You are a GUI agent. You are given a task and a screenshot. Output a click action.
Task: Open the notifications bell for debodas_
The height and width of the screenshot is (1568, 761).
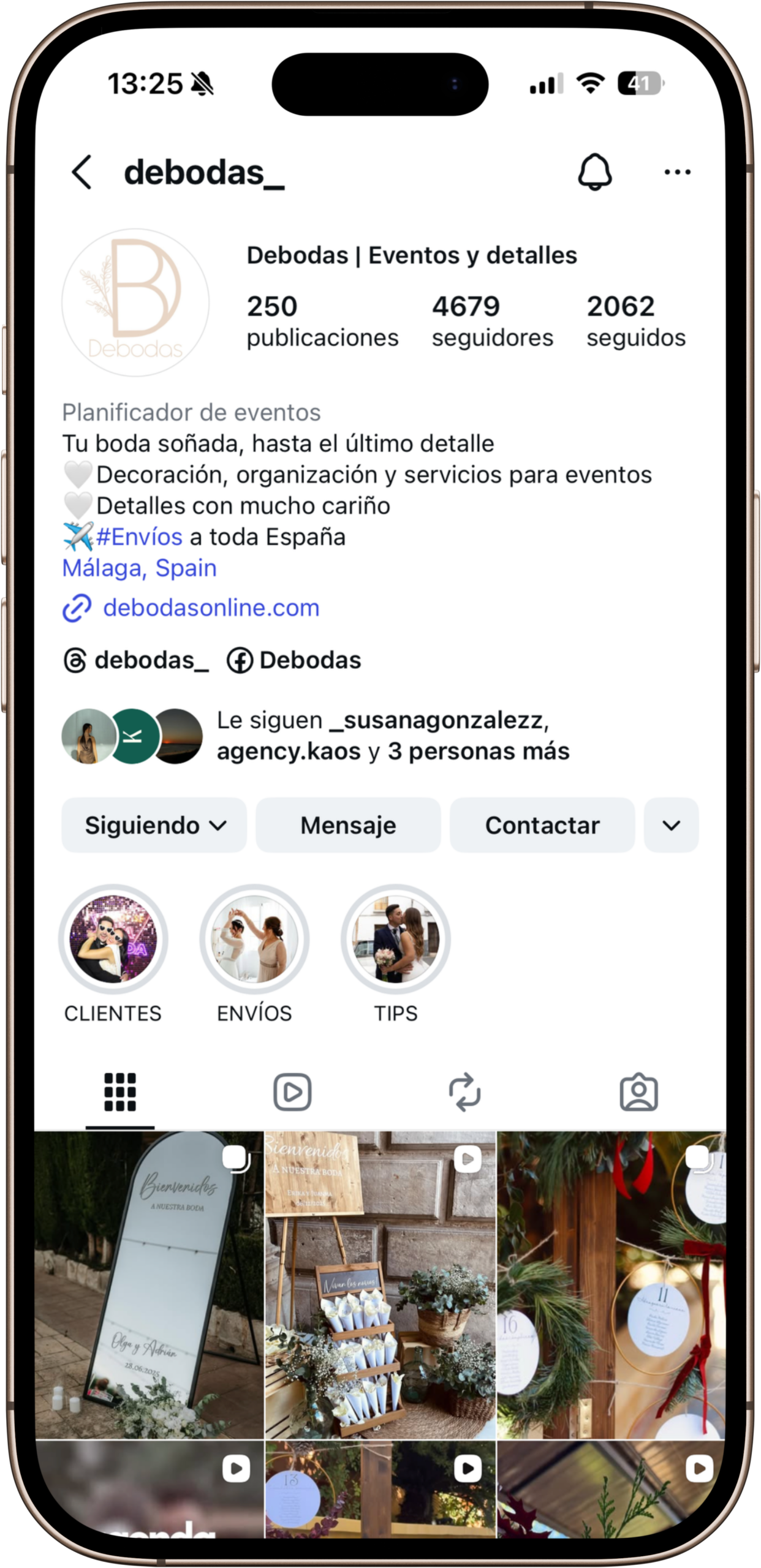click(594, 172)
